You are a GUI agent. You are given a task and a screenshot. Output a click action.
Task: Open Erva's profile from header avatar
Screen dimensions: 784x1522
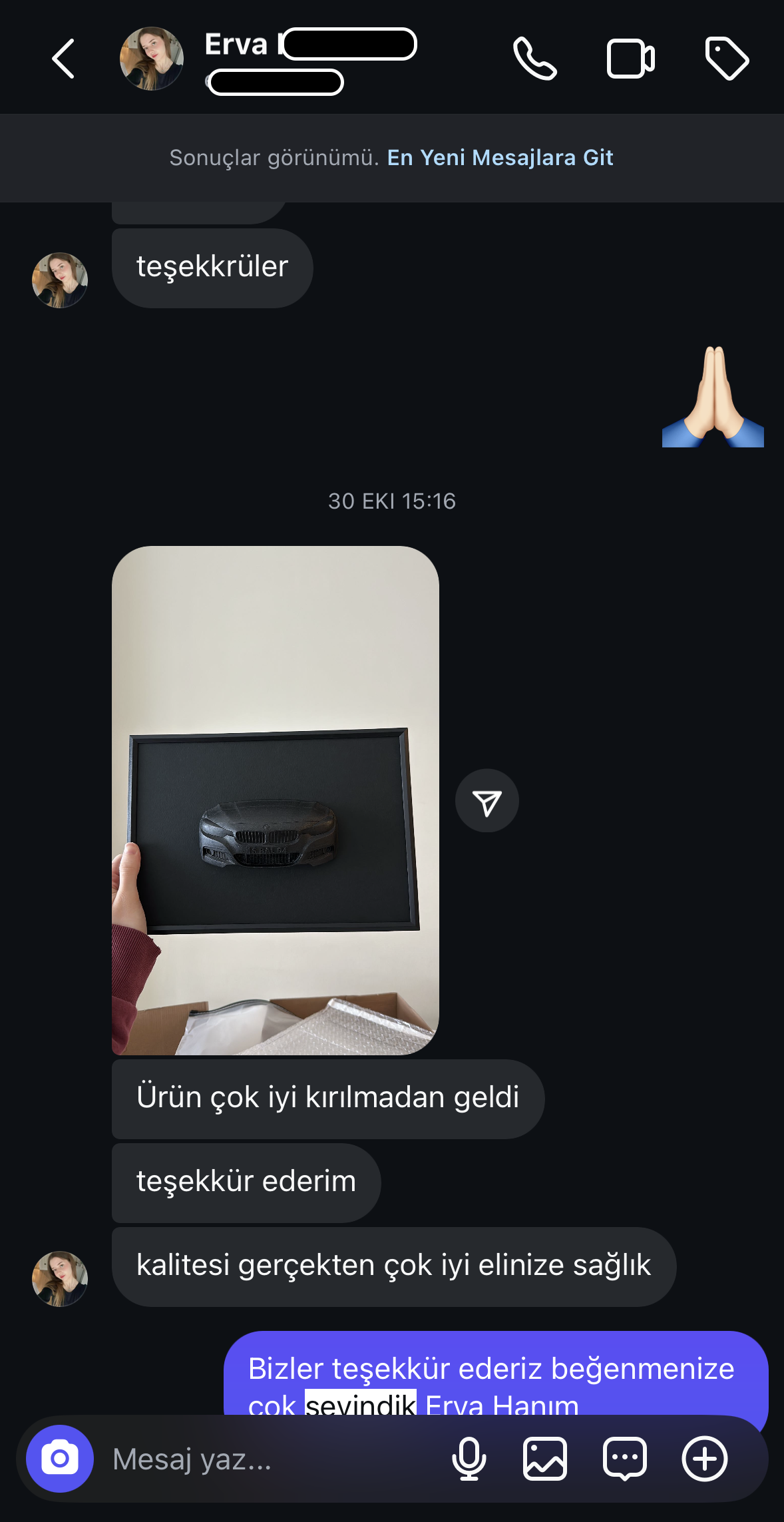coord(152,59)
